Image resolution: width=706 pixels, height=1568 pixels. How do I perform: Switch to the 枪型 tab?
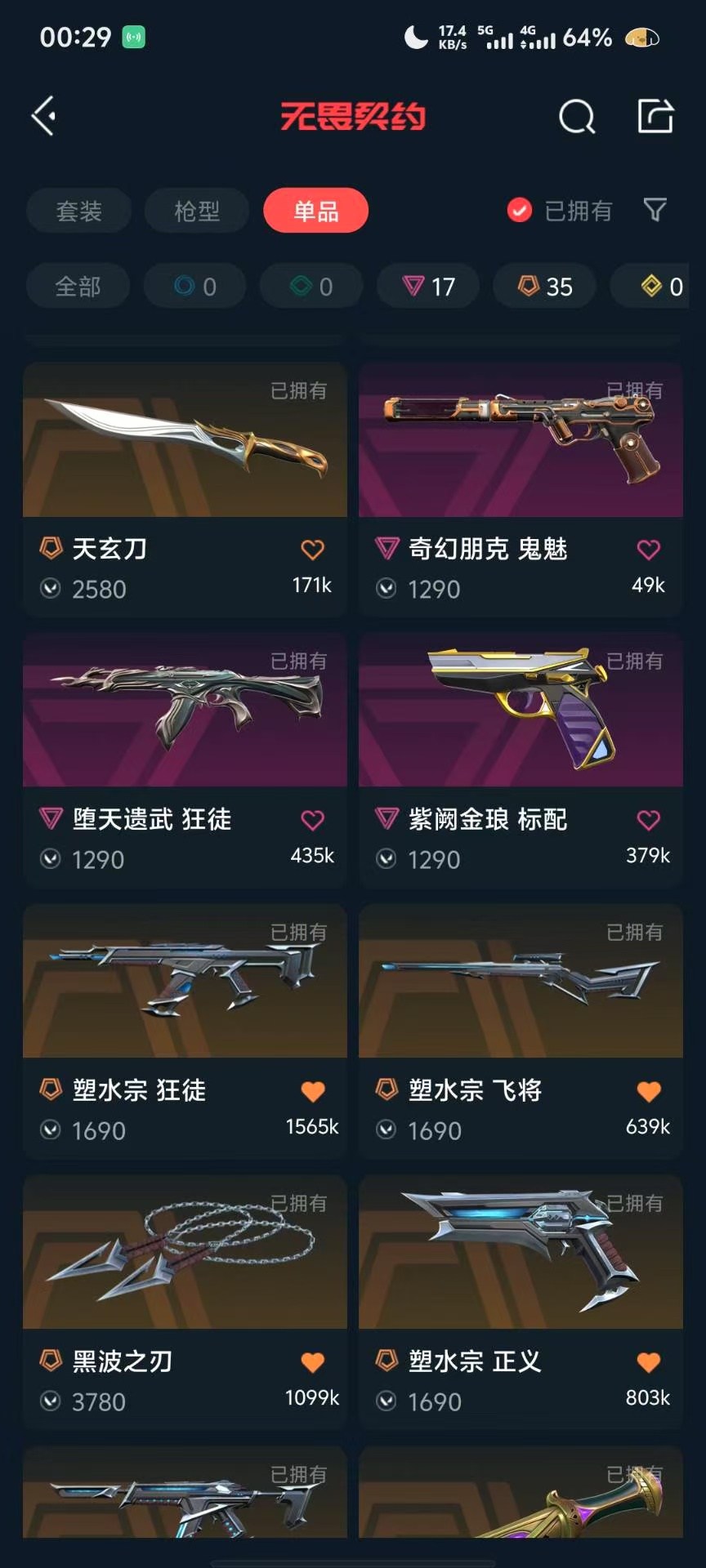[x=197, y=212]
